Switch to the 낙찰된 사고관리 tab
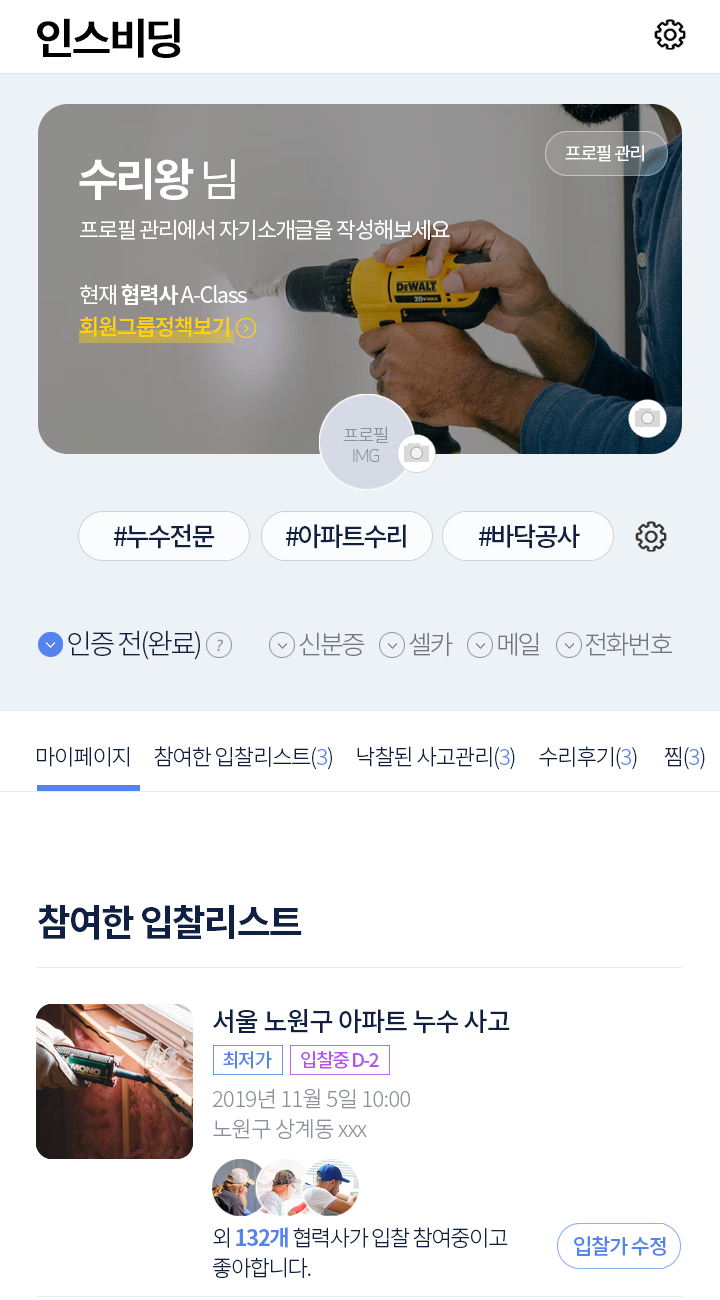720x1300 pixels. [x=435, y=757]
